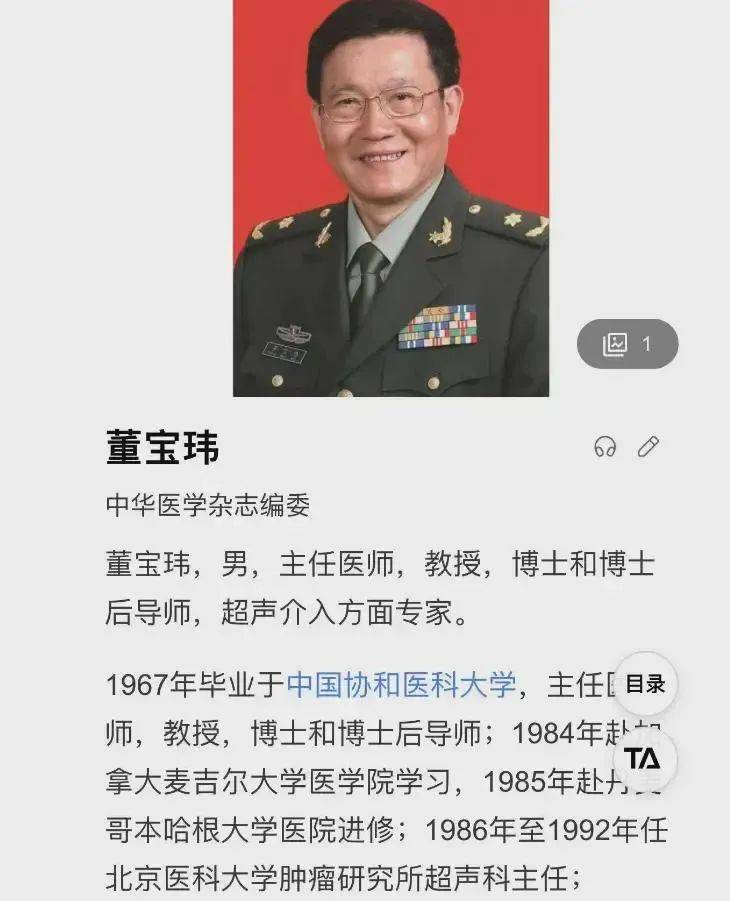
Task: Open the 目录 table of contents
Action: 645,685
